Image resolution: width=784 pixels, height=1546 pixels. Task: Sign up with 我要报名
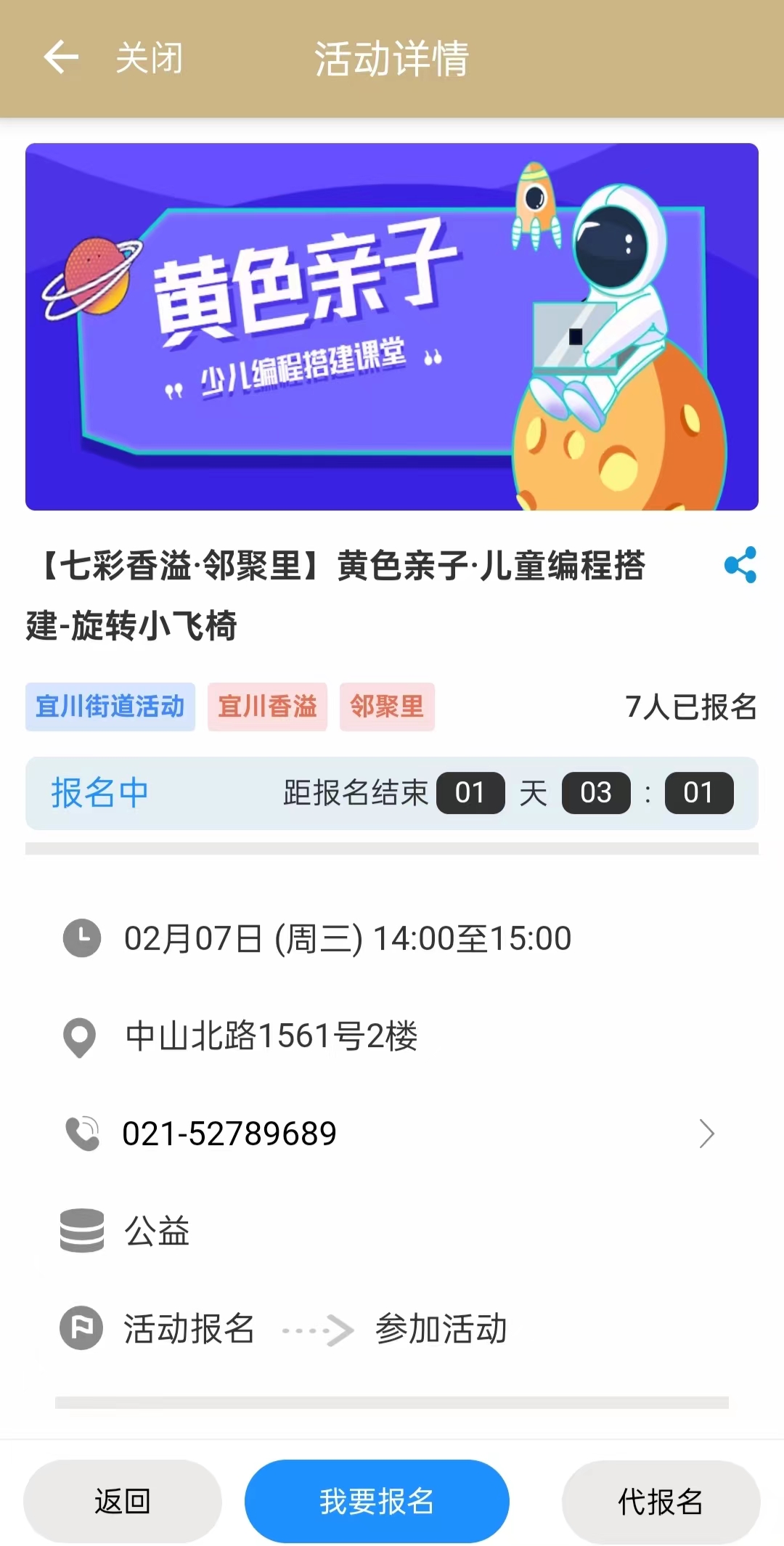point(377,1501)
